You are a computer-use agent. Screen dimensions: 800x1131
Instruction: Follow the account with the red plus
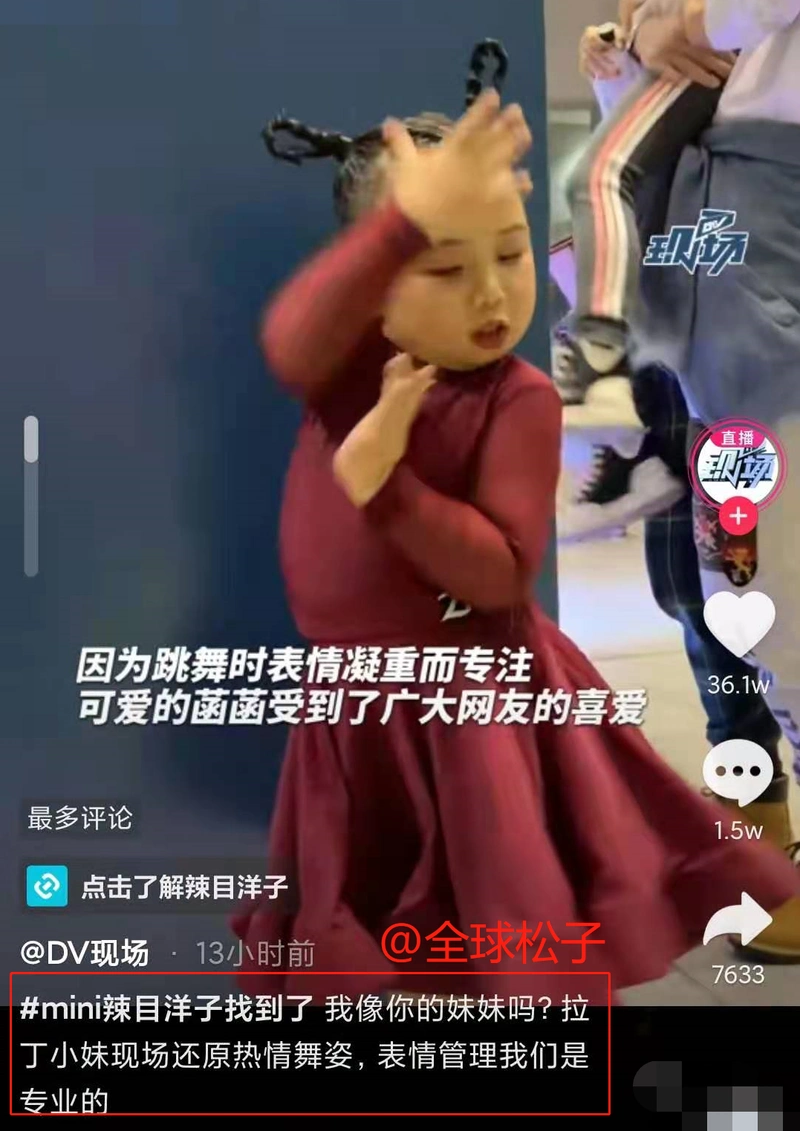click(x=738, y=517)
